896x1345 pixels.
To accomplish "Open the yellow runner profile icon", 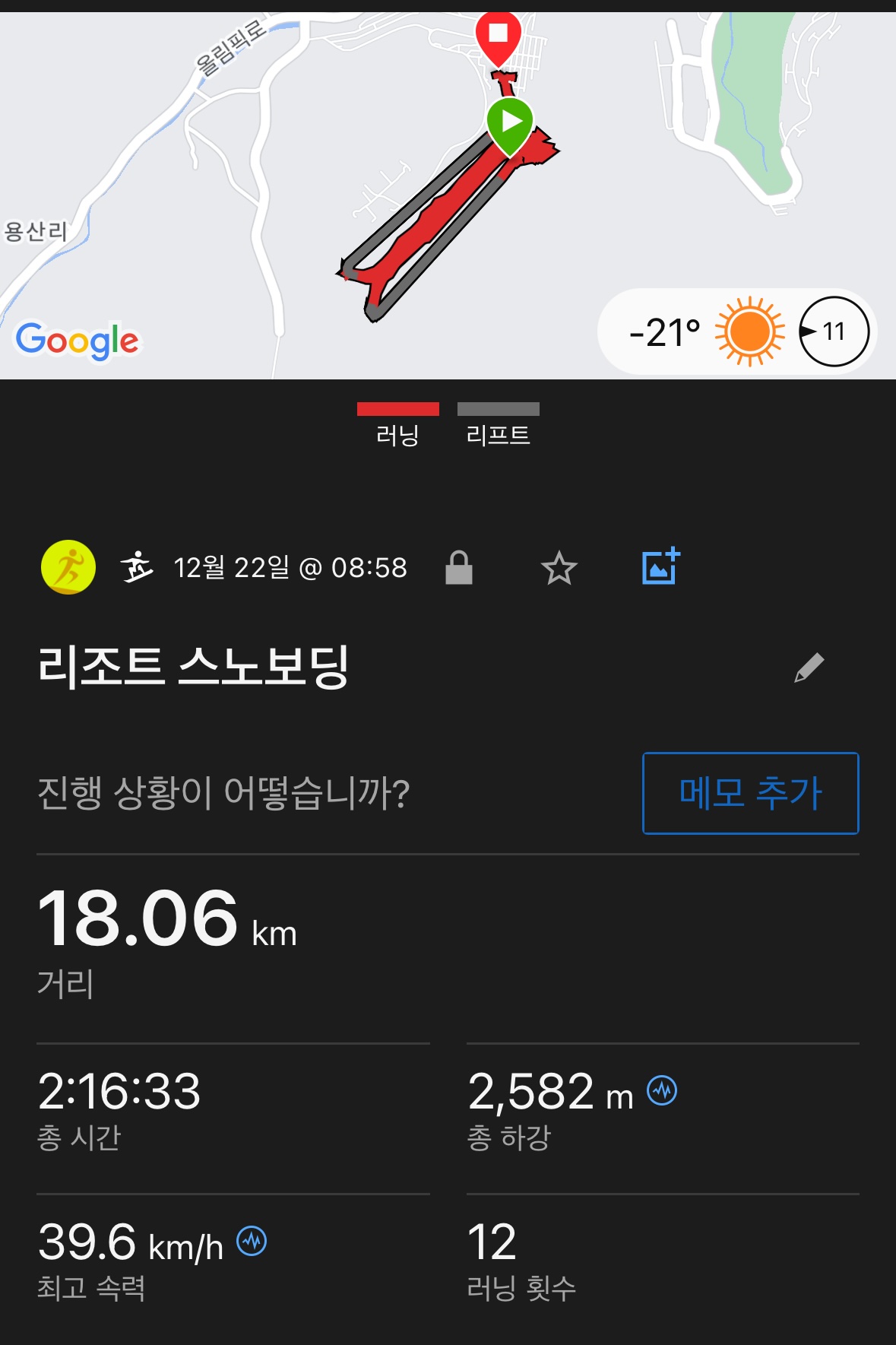I will tap(68, 567).
